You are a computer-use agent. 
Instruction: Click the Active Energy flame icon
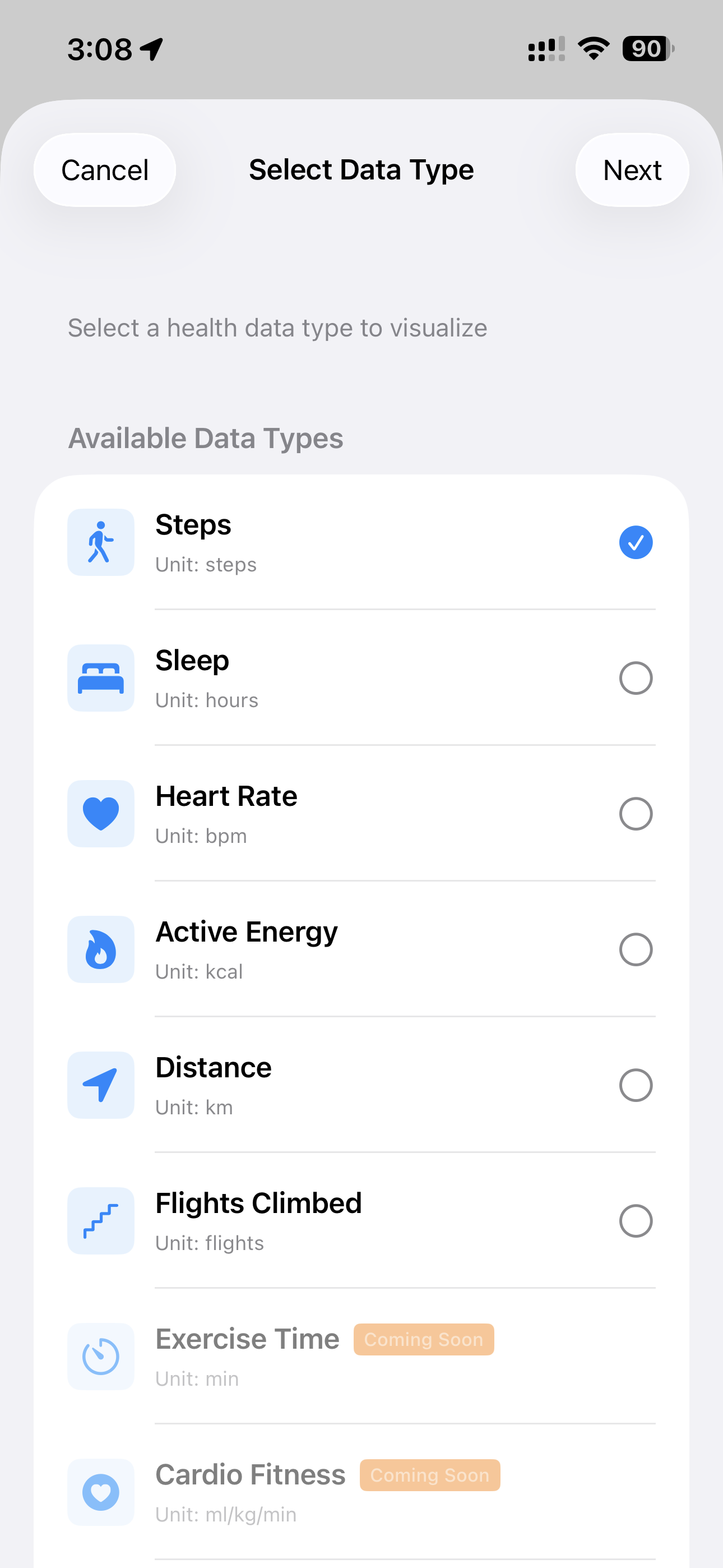click(100, 949)
